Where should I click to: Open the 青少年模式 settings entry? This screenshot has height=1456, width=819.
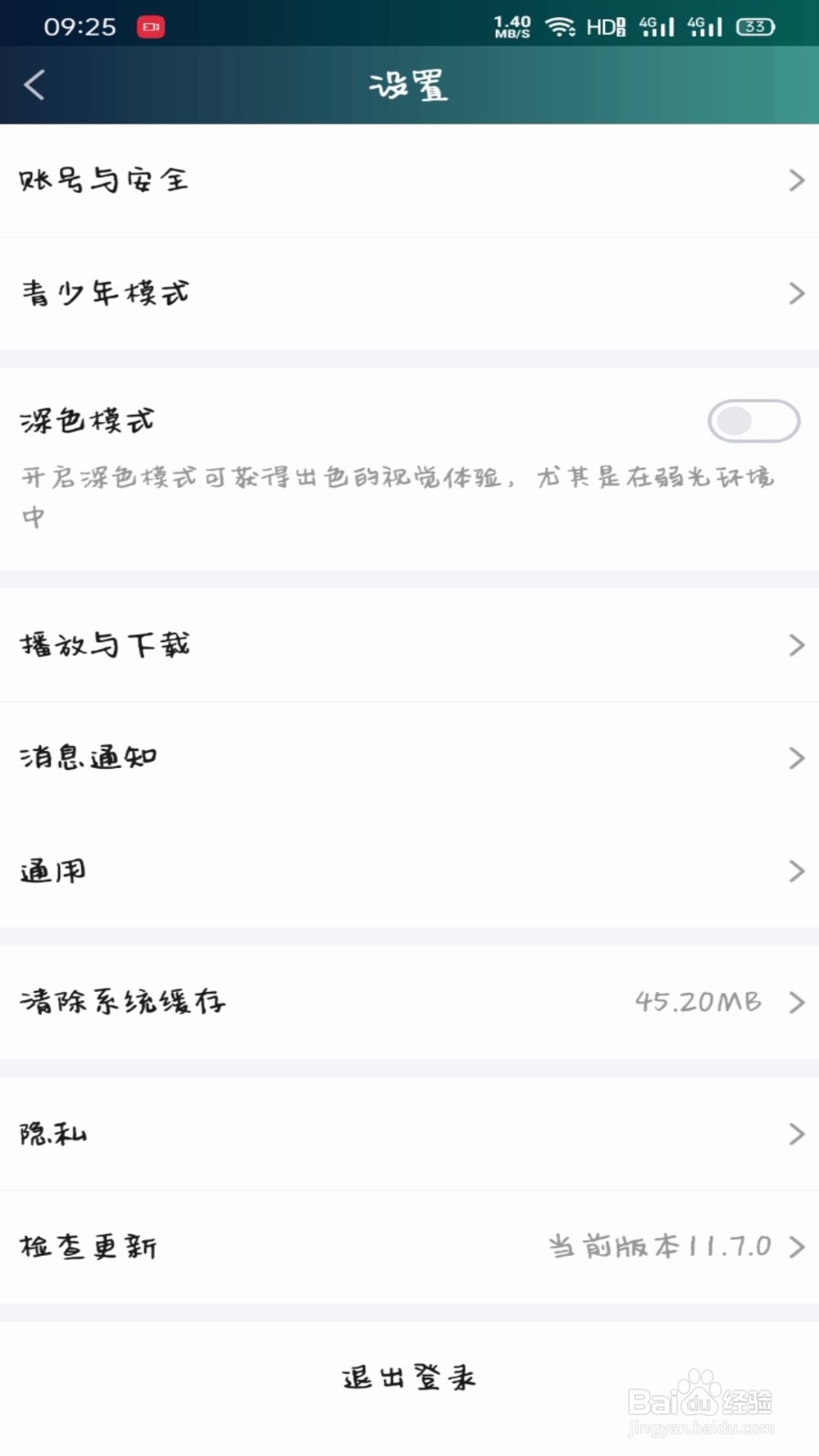coord(409,293)
